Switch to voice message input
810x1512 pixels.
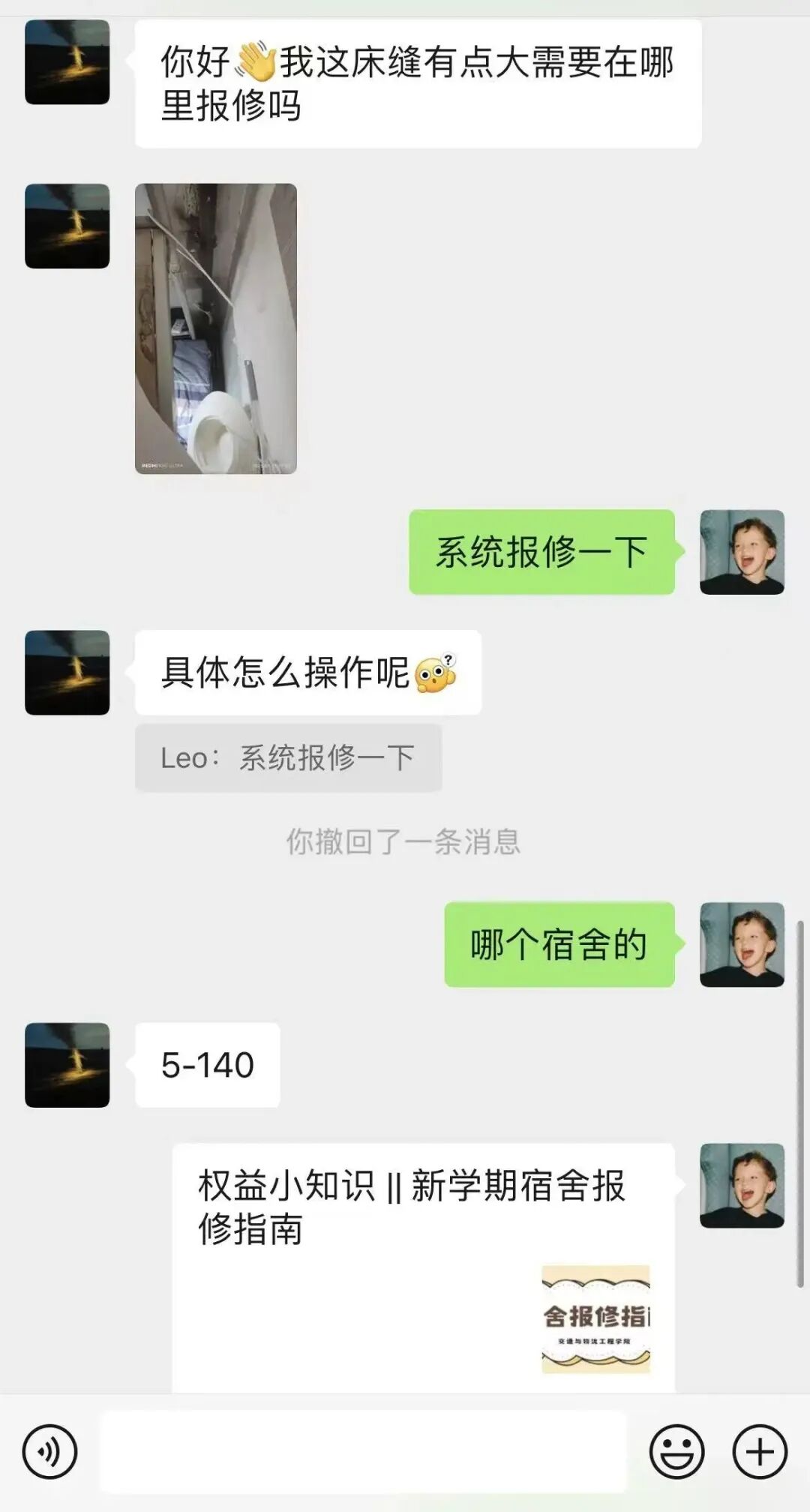point(49,1452)
